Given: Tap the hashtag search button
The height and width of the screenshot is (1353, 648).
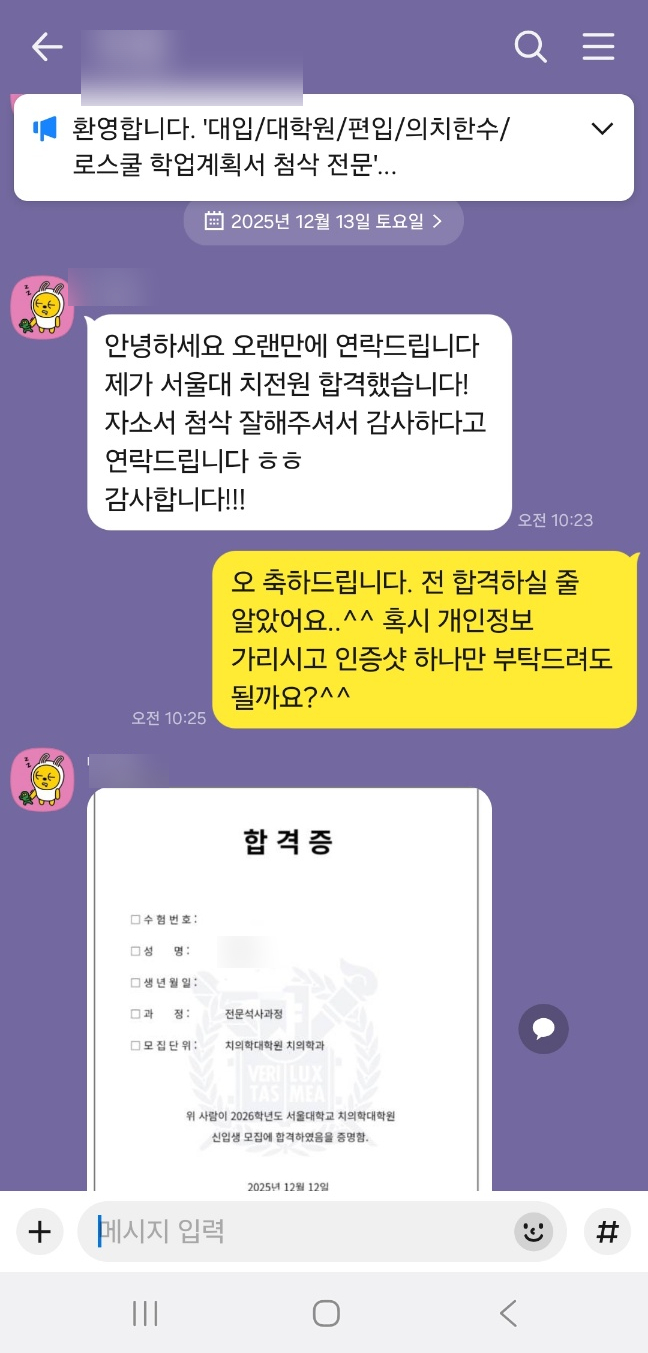Looking at the screenshot, I should click(x=607, y=1232).
